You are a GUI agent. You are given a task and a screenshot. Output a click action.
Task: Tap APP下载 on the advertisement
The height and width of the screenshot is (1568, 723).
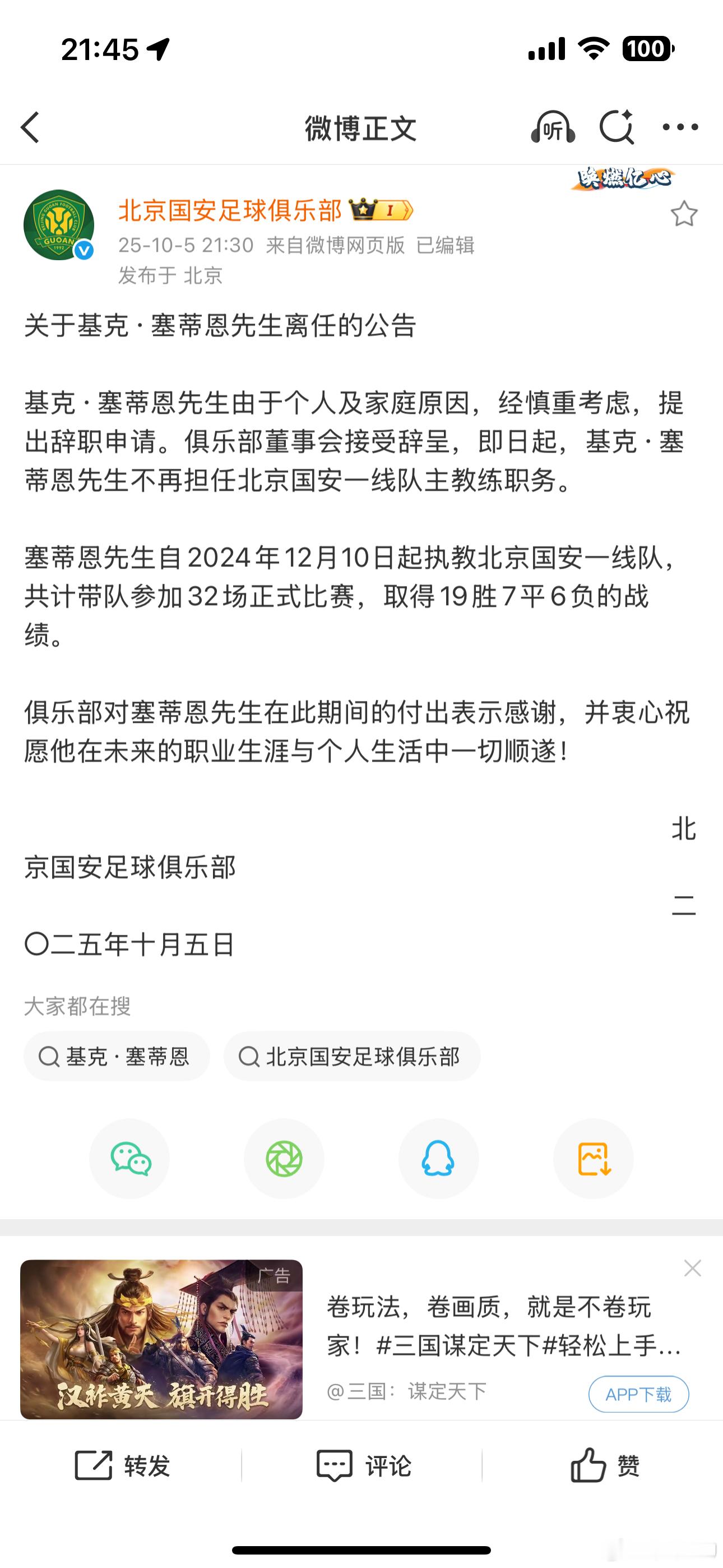coord(638,1395)
